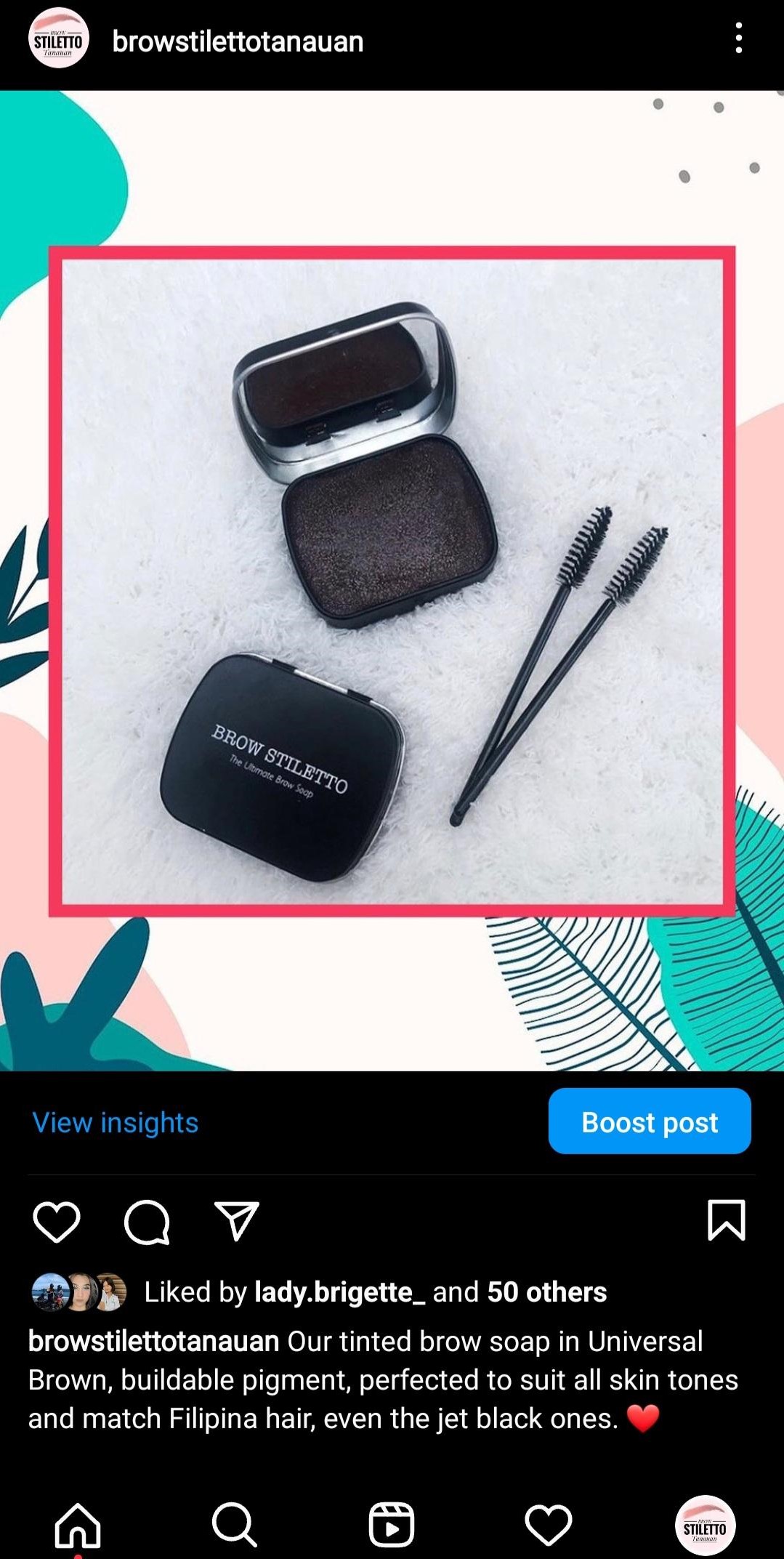The height and width of the screenshot is (1559, 784).
Task: Tap View insights for this post
Action: pyautogui.click(x=116, y=1122)
